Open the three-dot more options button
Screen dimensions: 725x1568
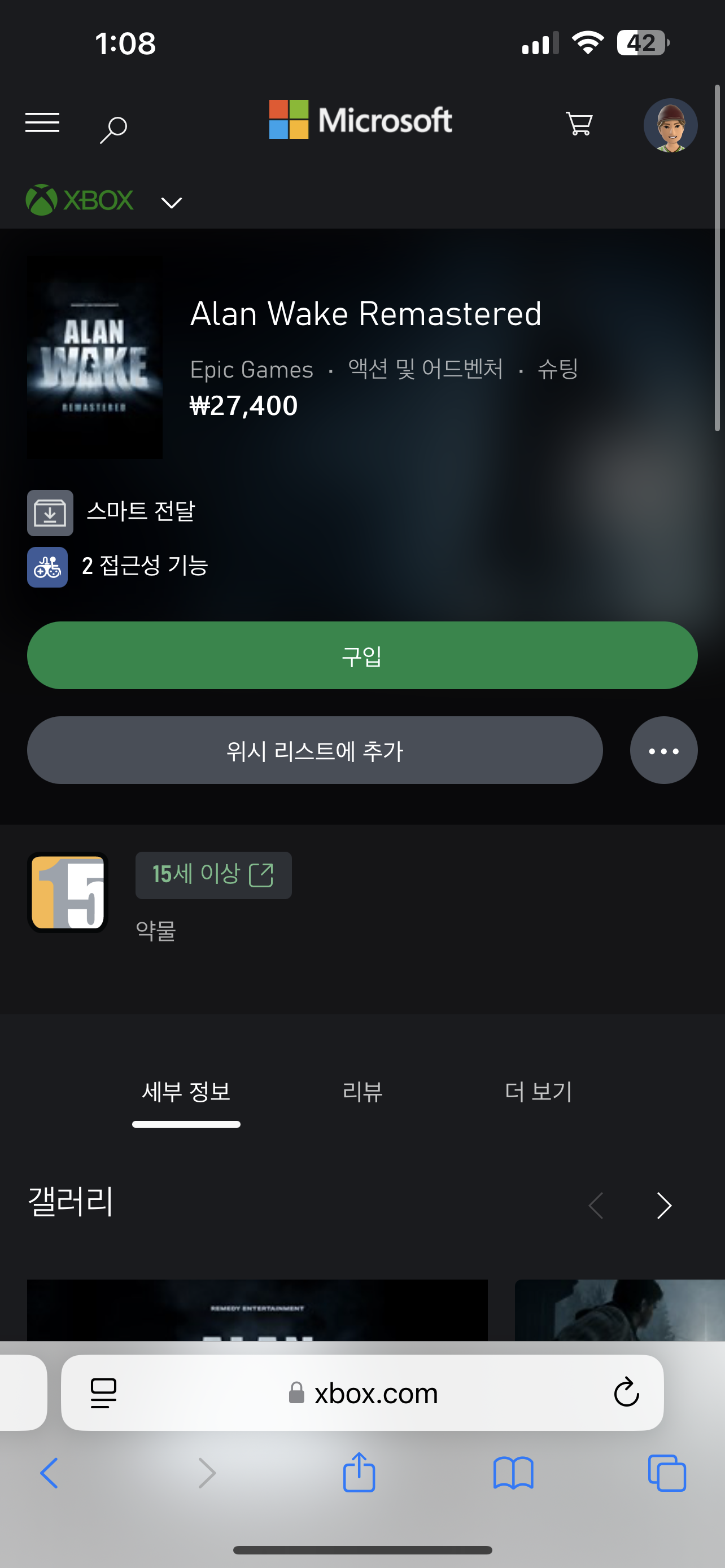click(663, 751)
